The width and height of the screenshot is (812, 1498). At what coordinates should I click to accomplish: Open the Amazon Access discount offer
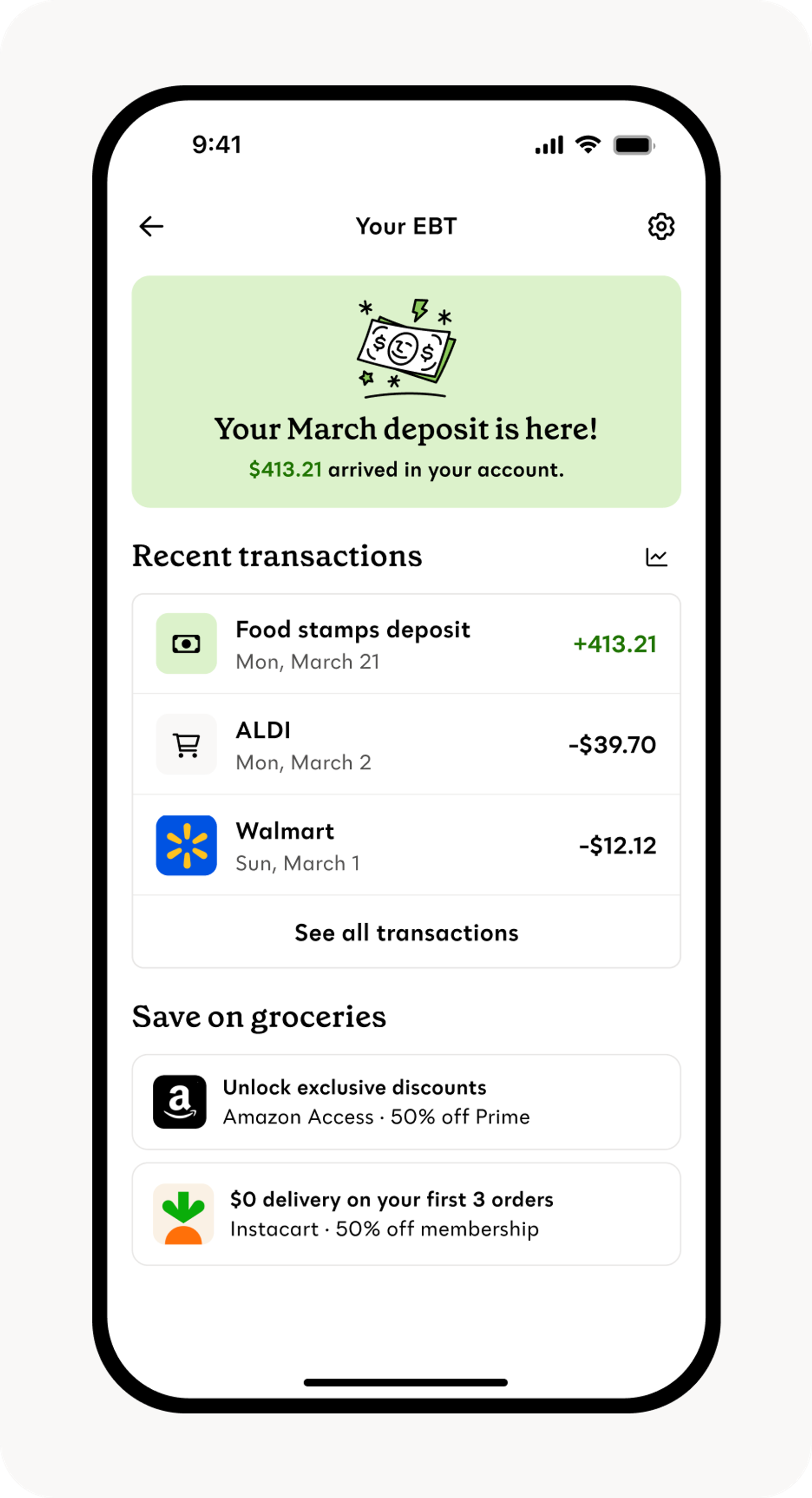point(405,1102)
